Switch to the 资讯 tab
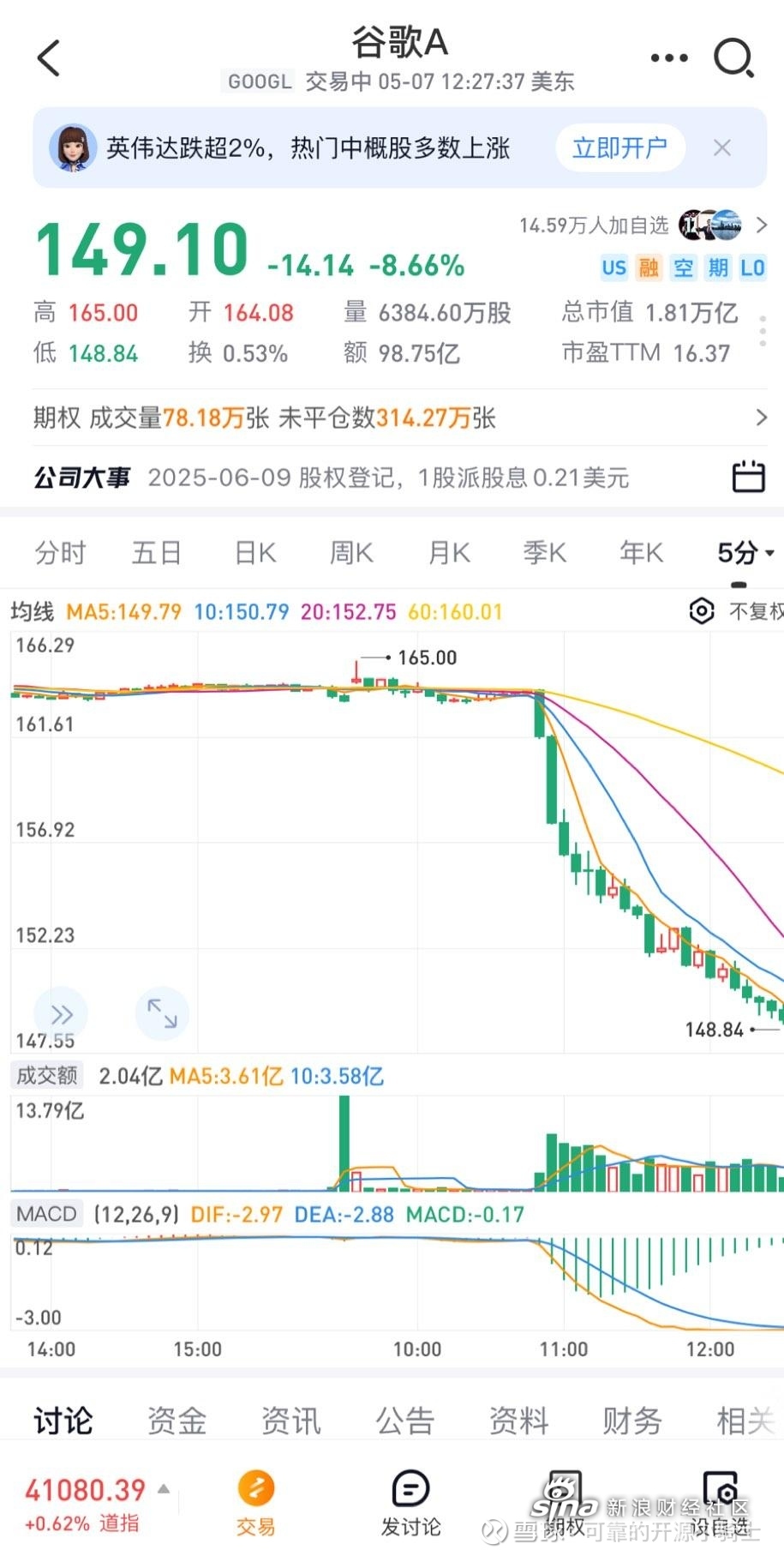Viewport: 784px width, 1556px height. [x=290, y=1421]
